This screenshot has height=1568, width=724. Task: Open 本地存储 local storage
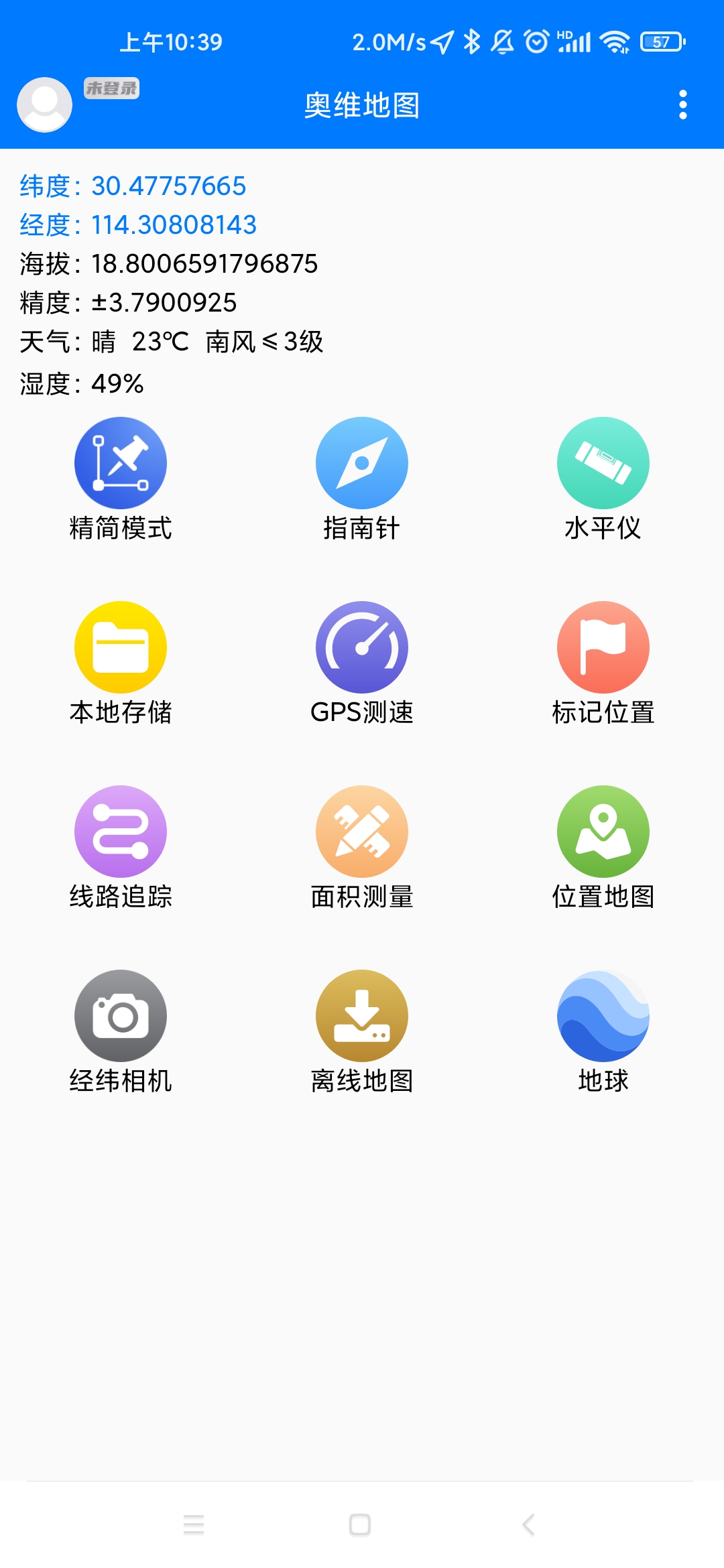click(x=121, y=647)
